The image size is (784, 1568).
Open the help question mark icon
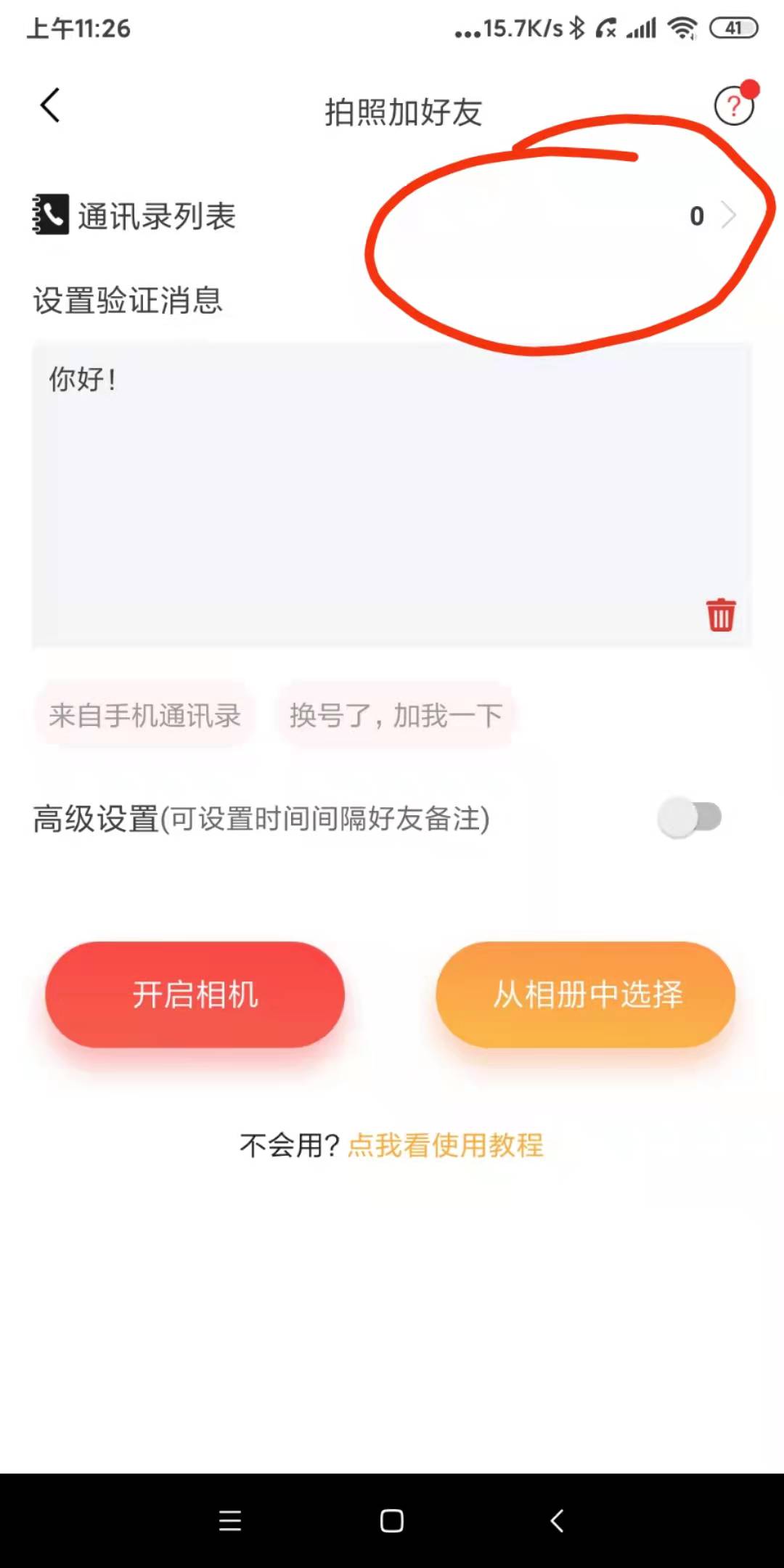733,105
